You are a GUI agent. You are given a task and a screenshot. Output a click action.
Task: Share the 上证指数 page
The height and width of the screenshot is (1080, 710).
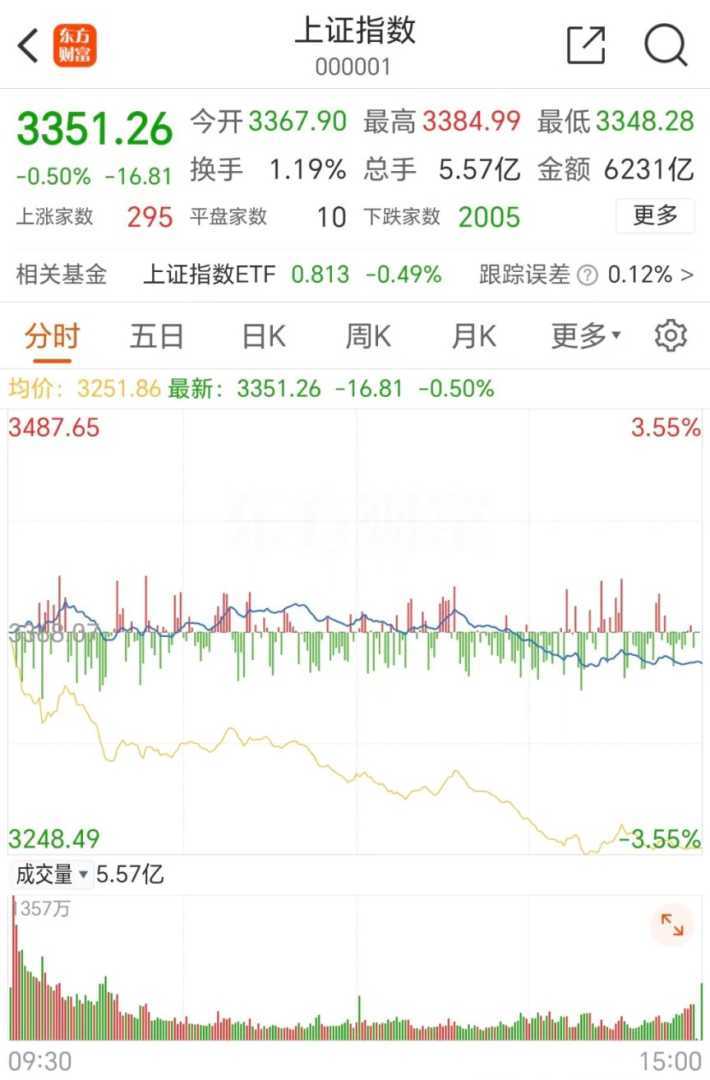click(x=586, y=45)
